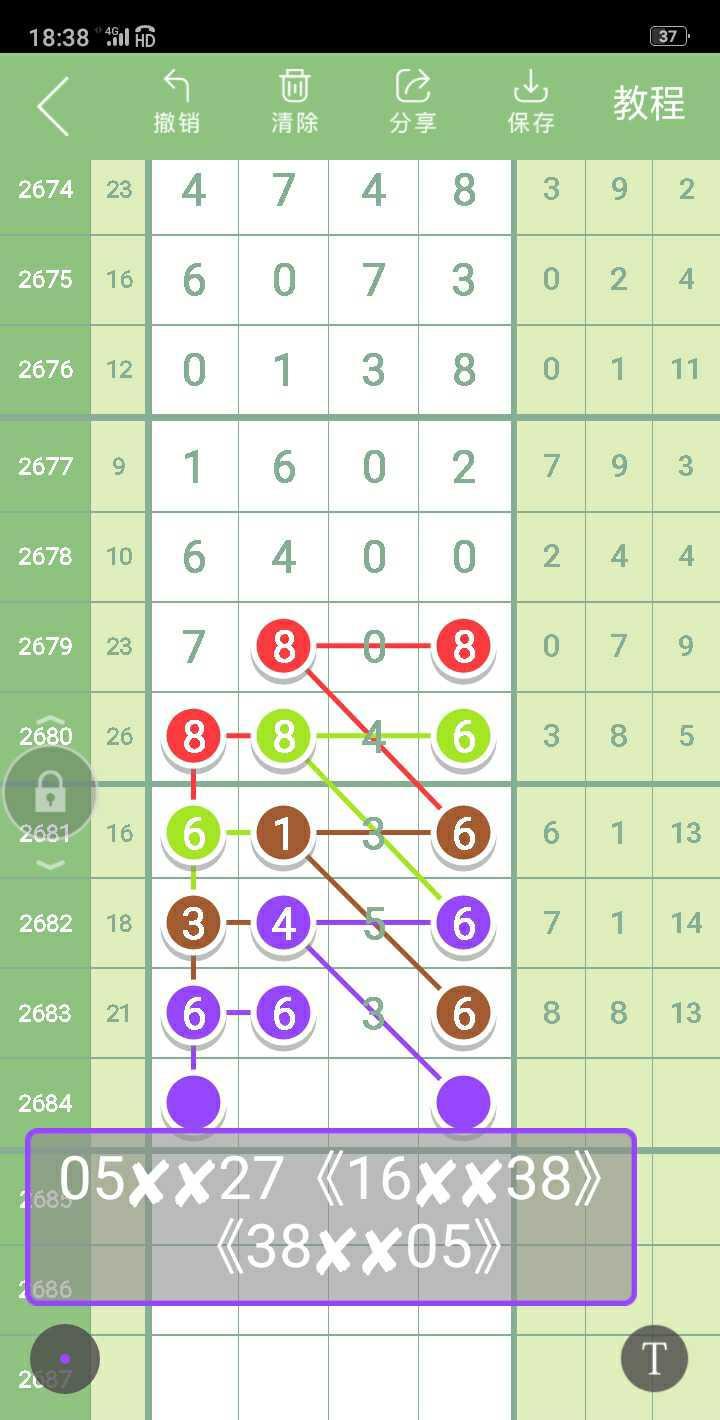Screen dimensions: 720x1420
Task: Undo the last action with 撤销
Action: tap(176, 102)
